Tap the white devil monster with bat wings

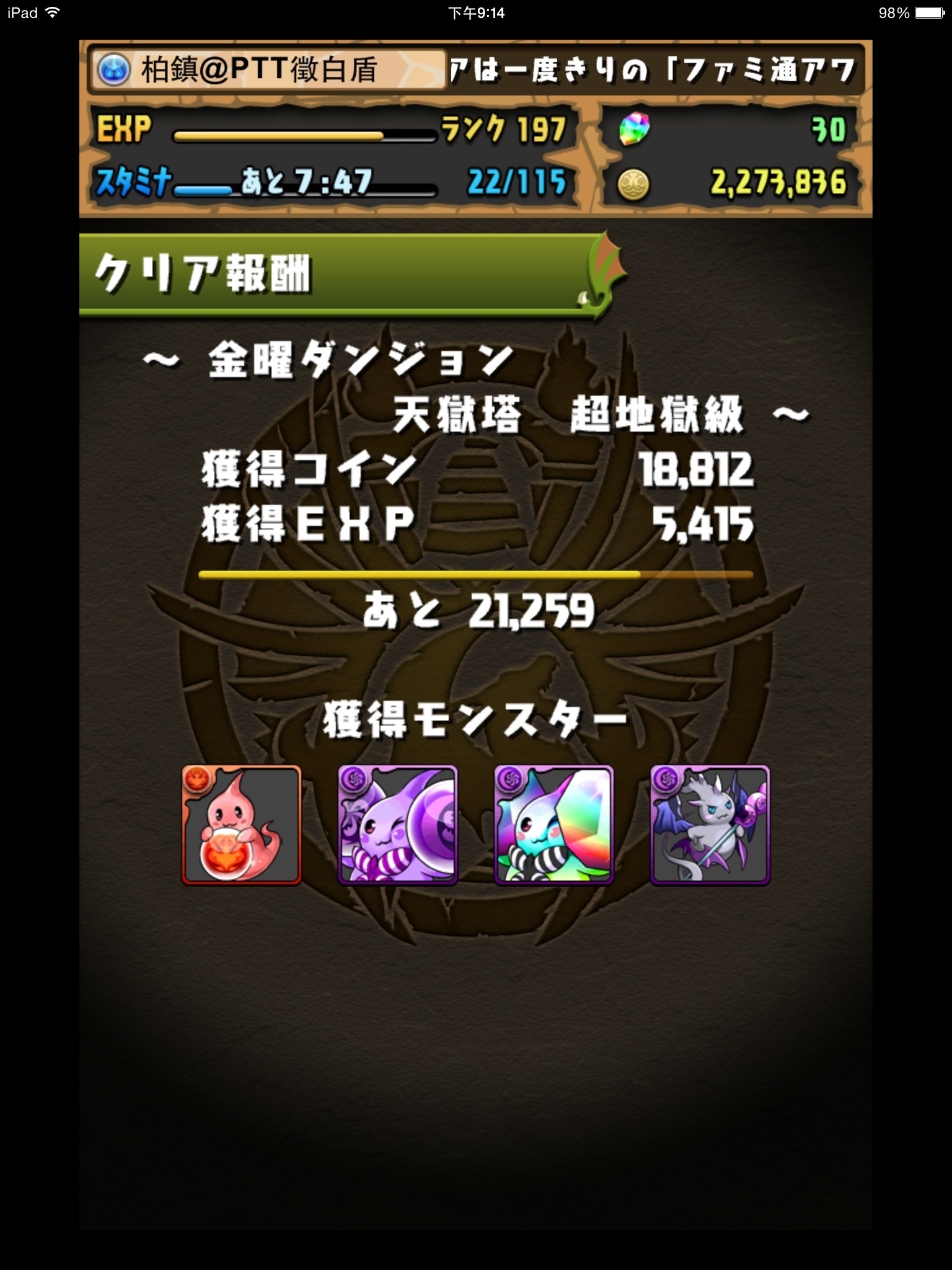pyautogui.click(x=710, y=824)
